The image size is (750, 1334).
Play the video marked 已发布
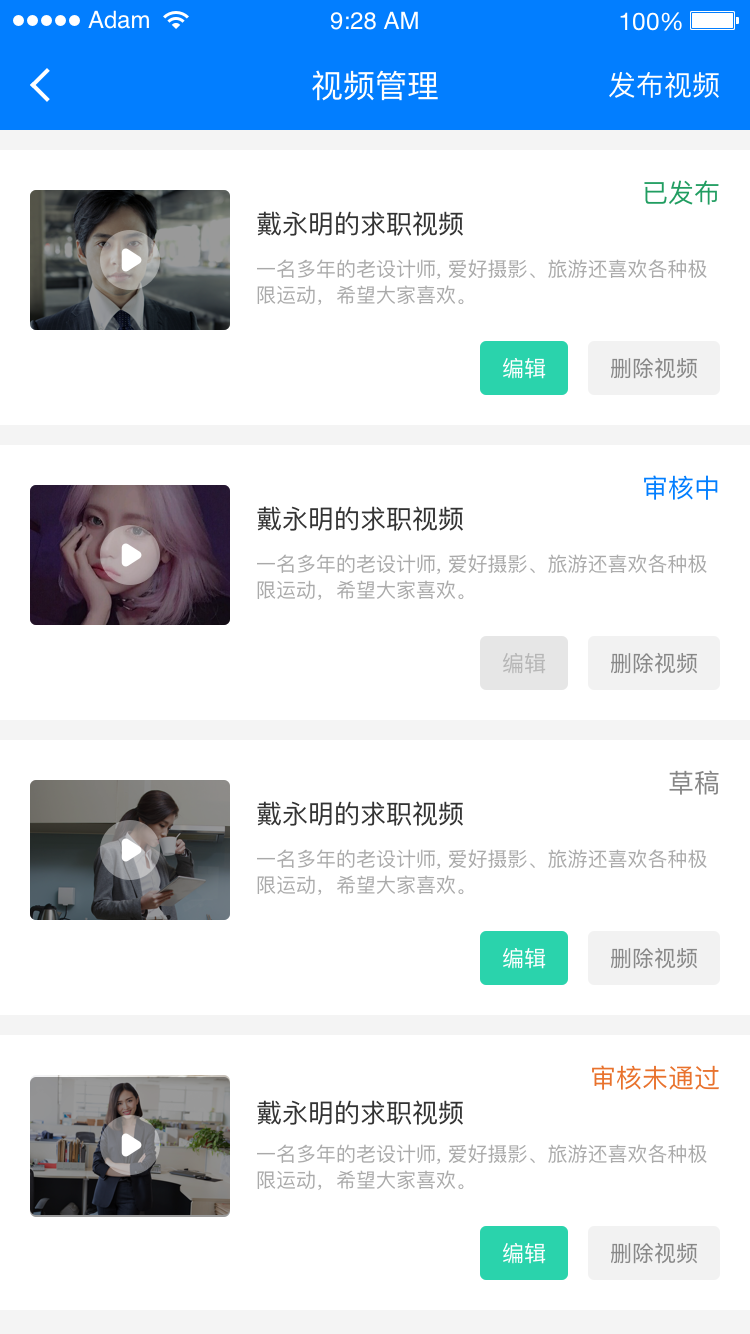[x=130, y=260]
